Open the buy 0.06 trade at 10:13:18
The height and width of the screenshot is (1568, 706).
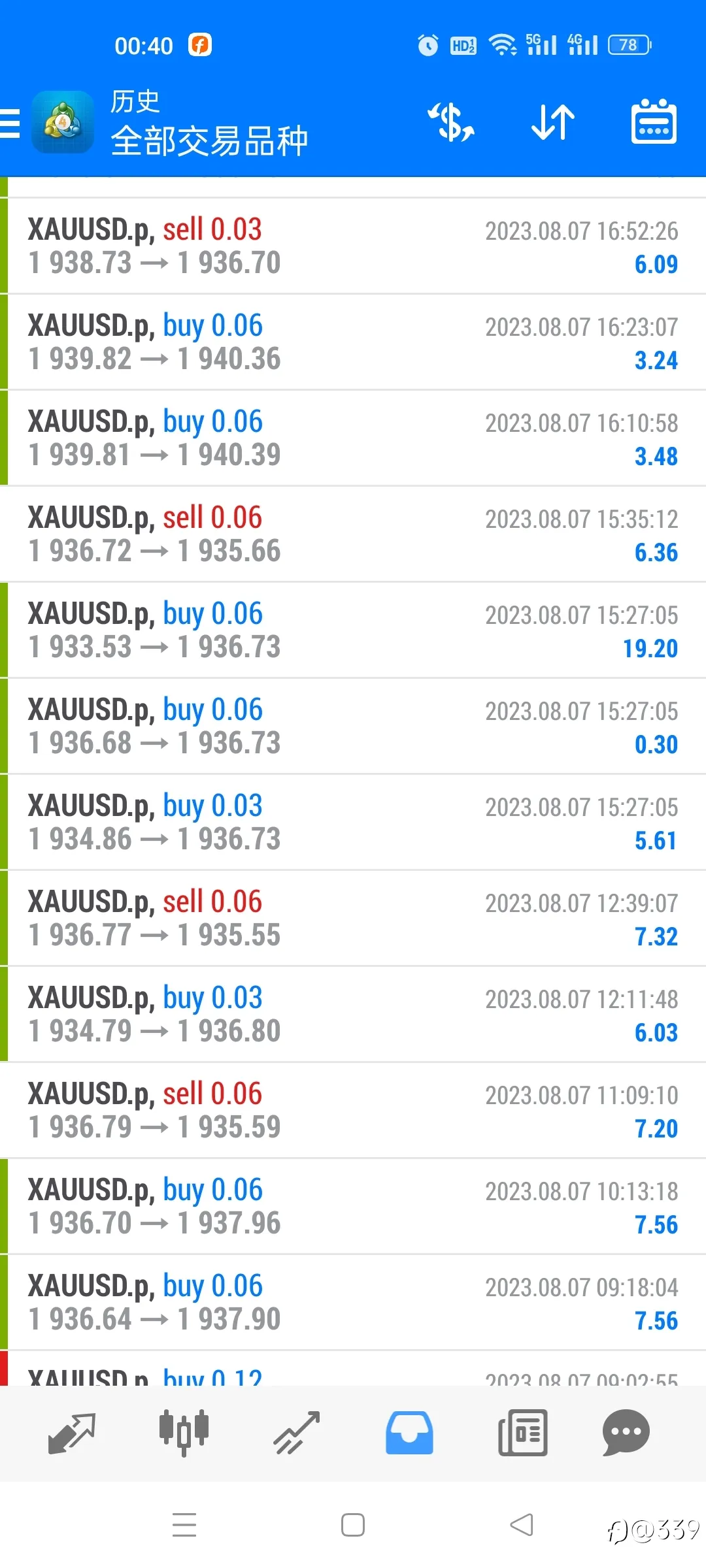[x=353, y=1207]
